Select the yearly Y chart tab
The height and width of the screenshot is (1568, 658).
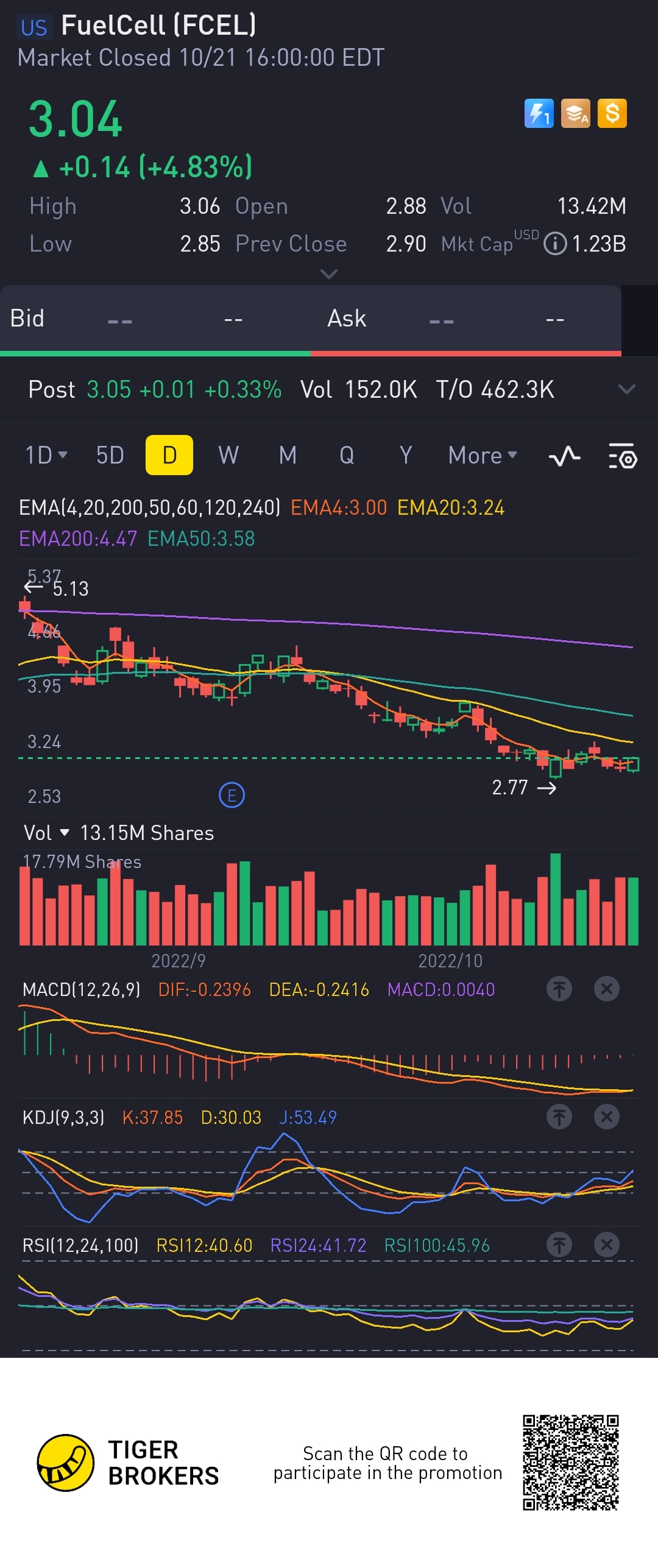pyautogui.click(x=406, y=455)
